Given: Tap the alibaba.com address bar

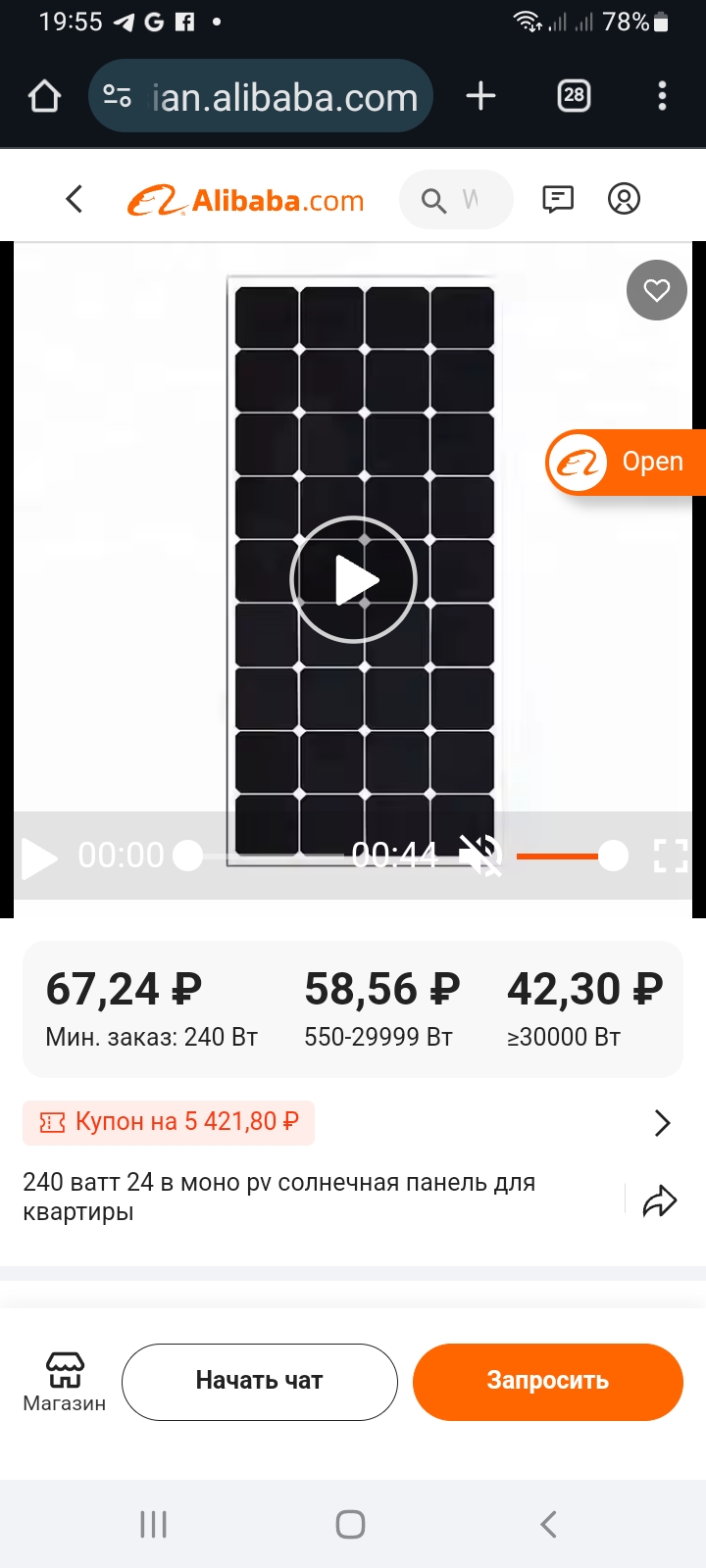Looking at the screenshot, I should [261, 96].
